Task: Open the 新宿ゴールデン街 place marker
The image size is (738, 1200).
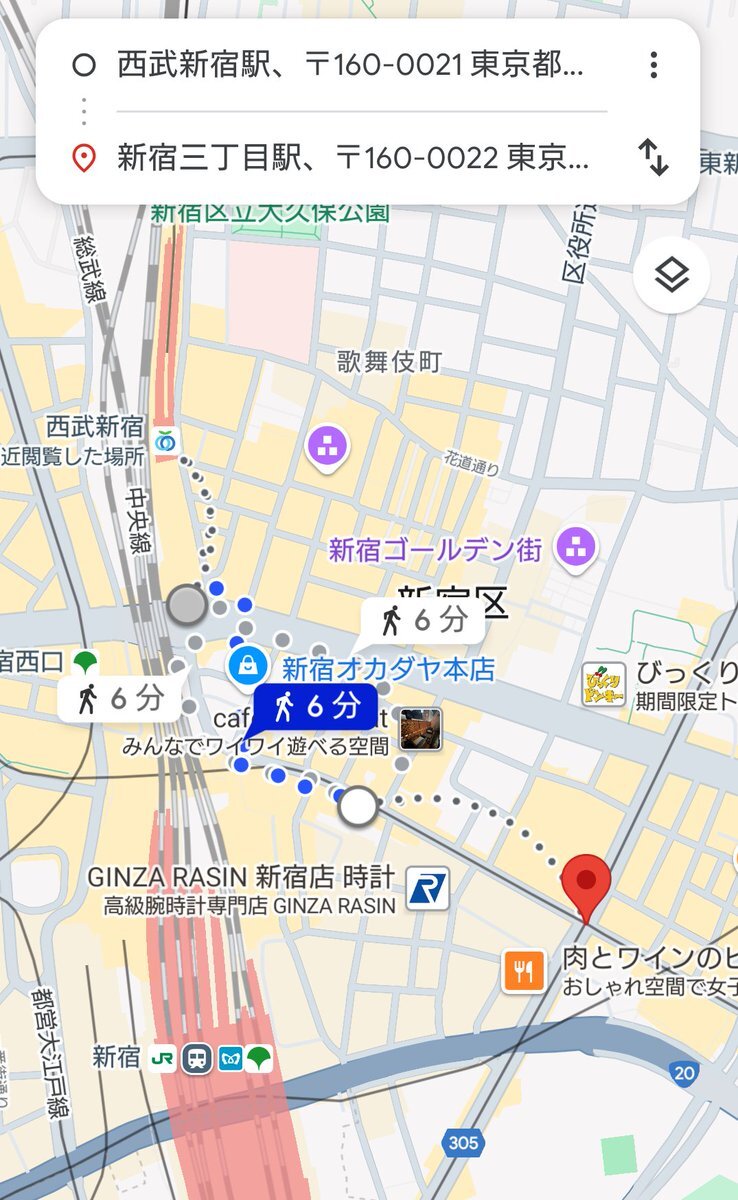Action: point(578,548)
